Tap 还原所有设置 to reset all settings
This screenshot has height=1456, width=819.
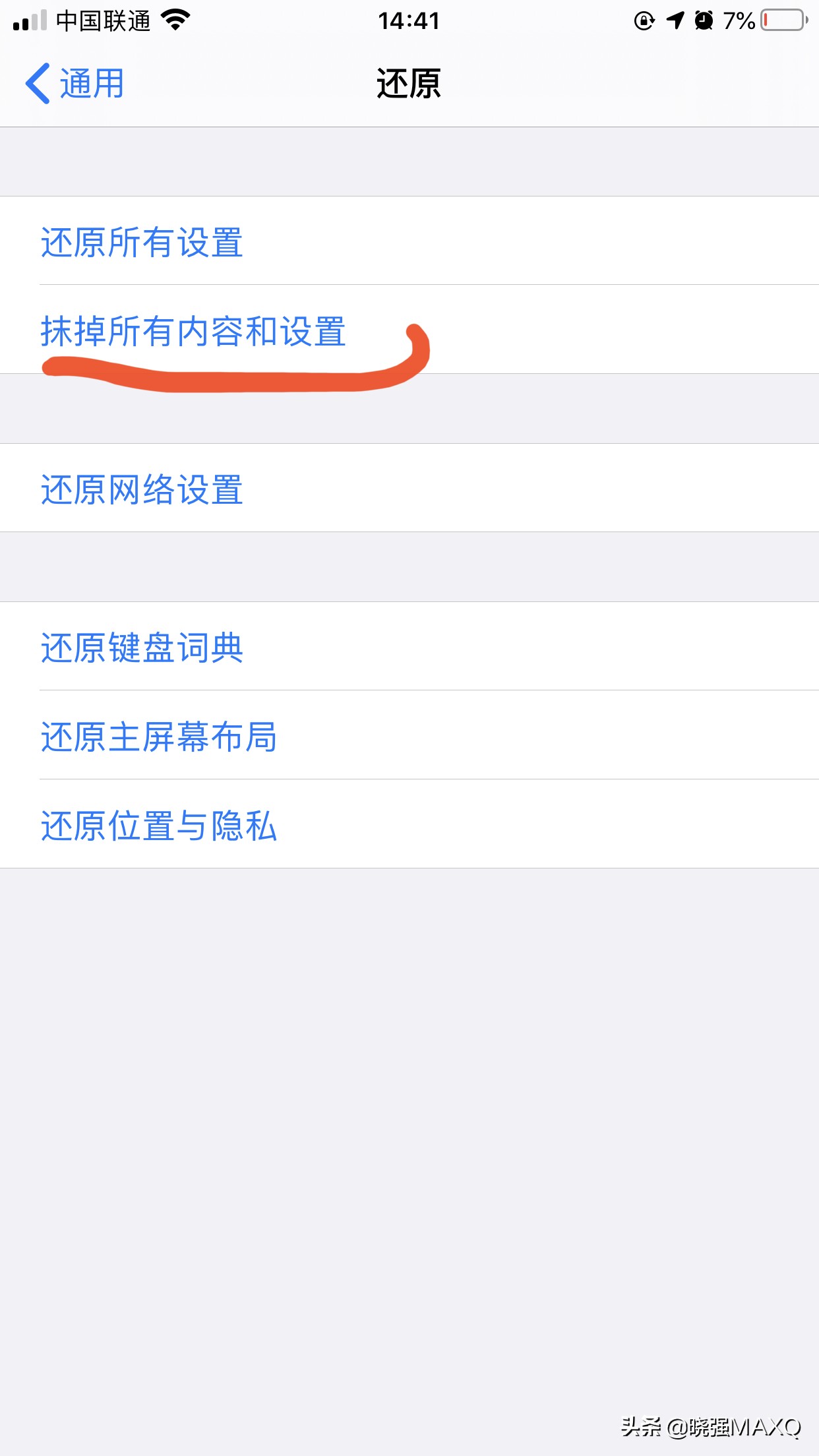tap(142, 243)
